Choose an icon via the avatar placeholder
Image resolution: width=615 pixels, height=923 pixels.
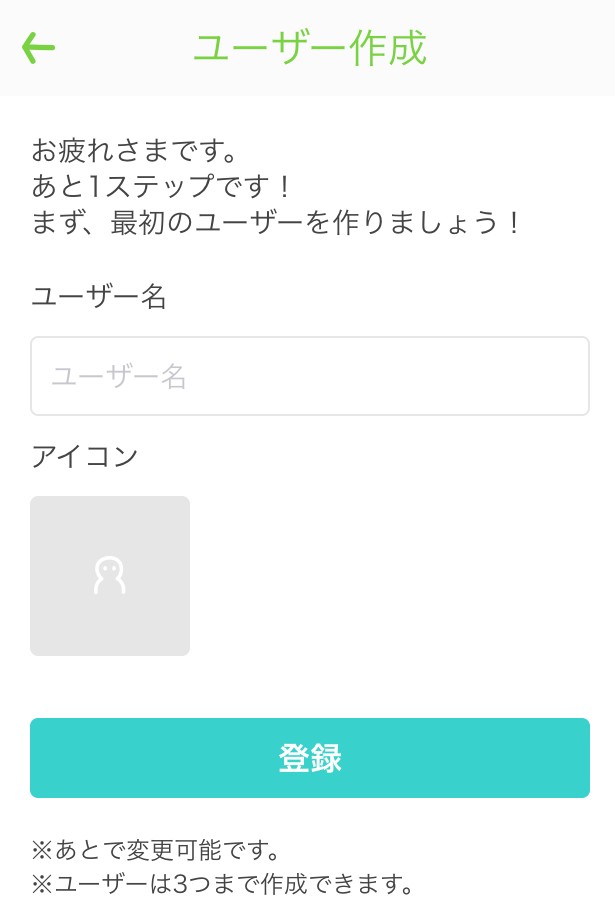point(110,576)
